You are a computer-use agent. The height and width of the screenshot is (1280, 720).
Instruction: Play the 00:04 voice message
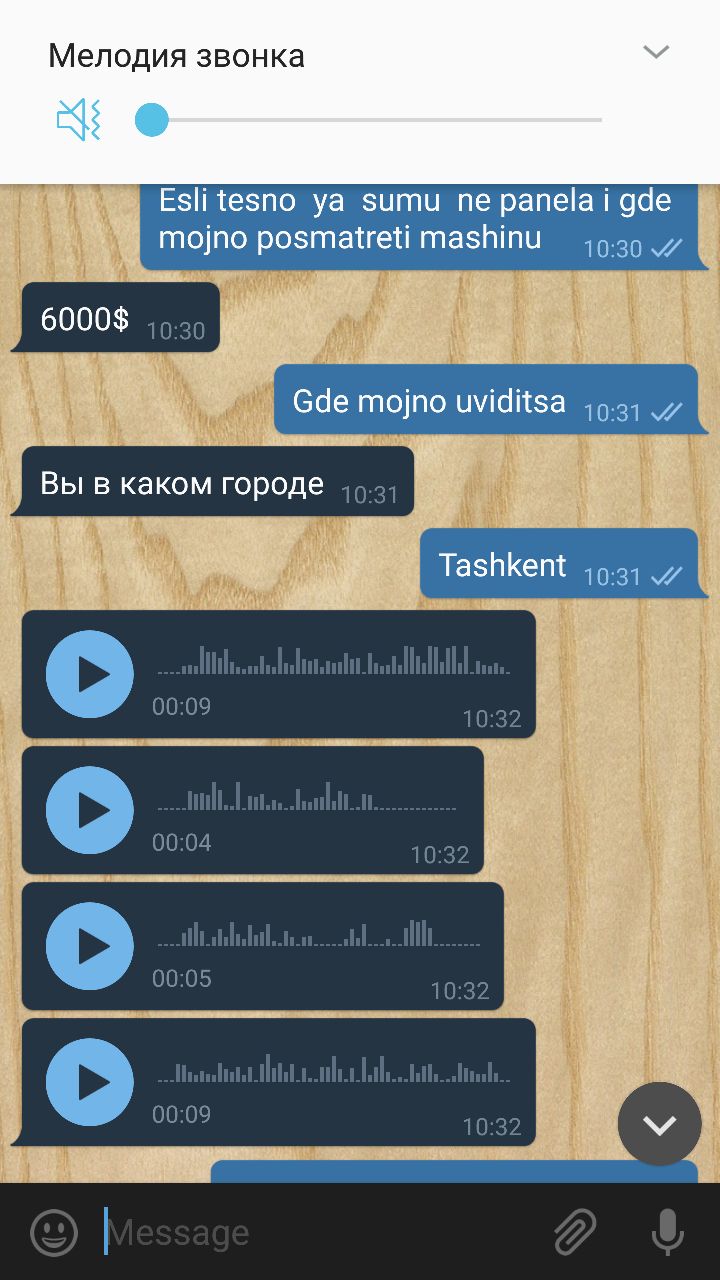pos(90,810)
